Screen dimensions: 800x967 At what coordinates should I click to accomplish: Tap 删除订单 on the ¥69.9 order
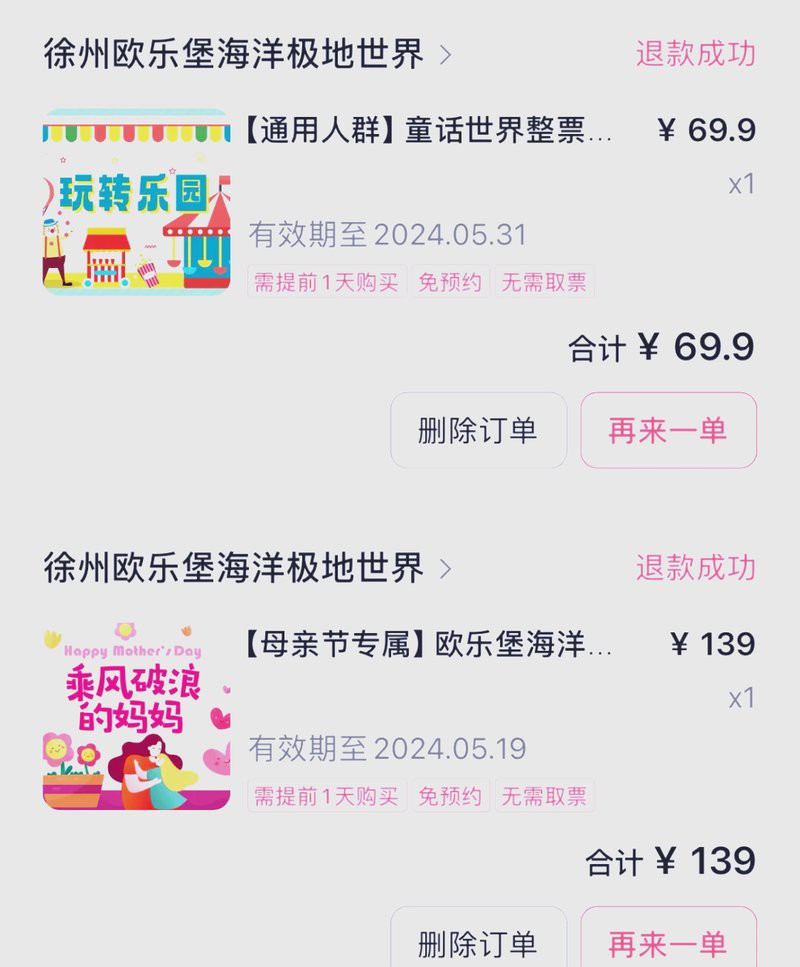coord(478,430)
